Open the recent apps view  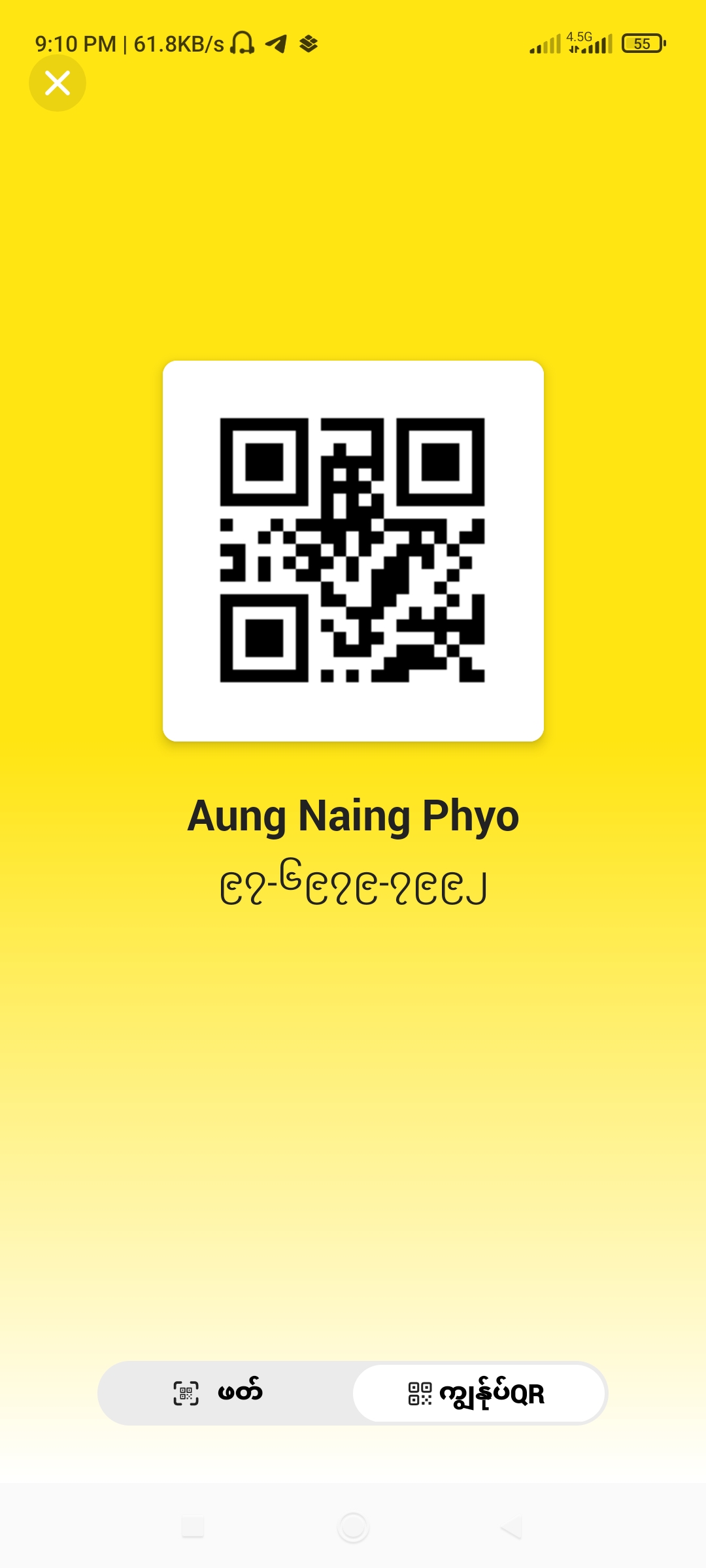tap(193, 1527)
